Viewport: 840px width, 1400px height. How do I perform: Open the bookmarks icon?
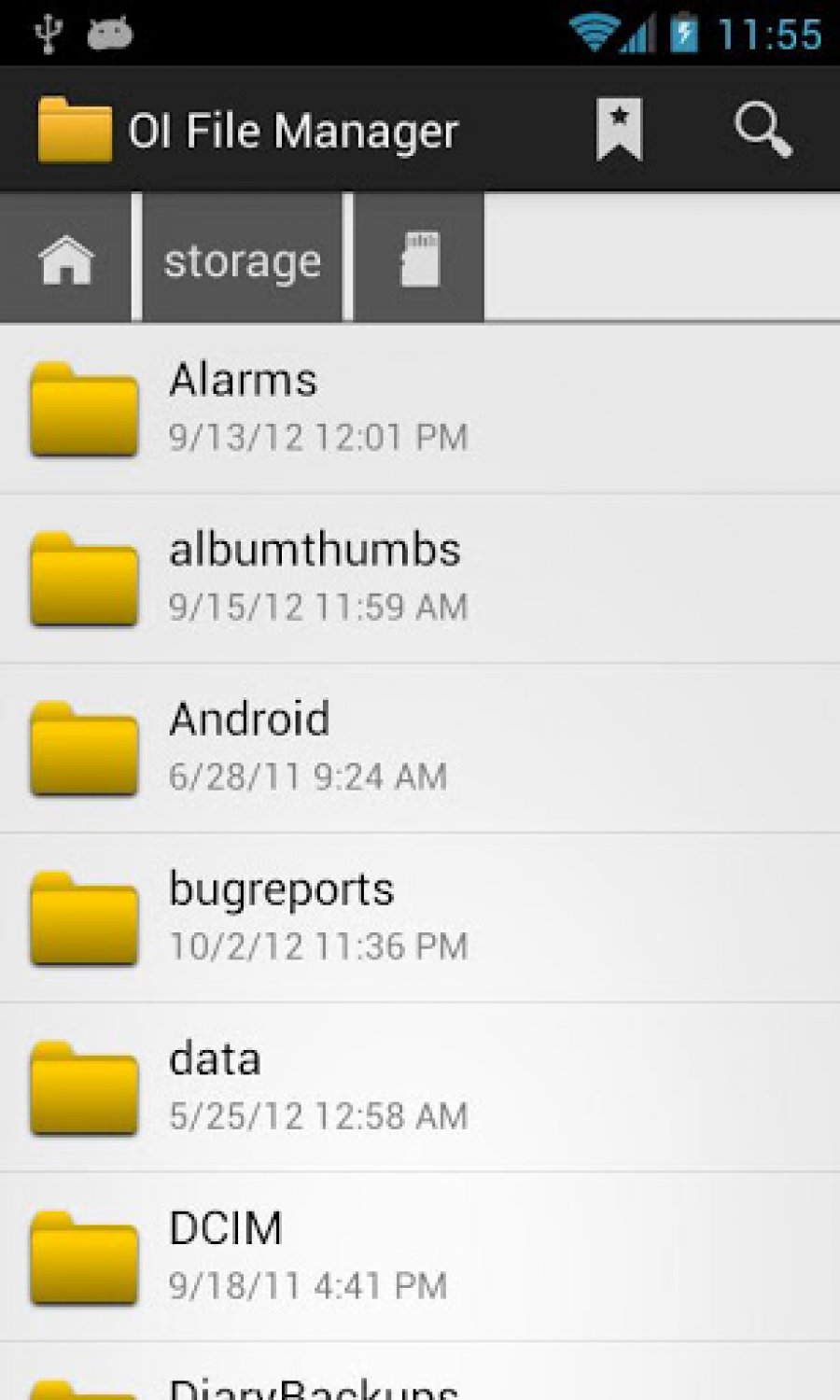tap(620, 129)
